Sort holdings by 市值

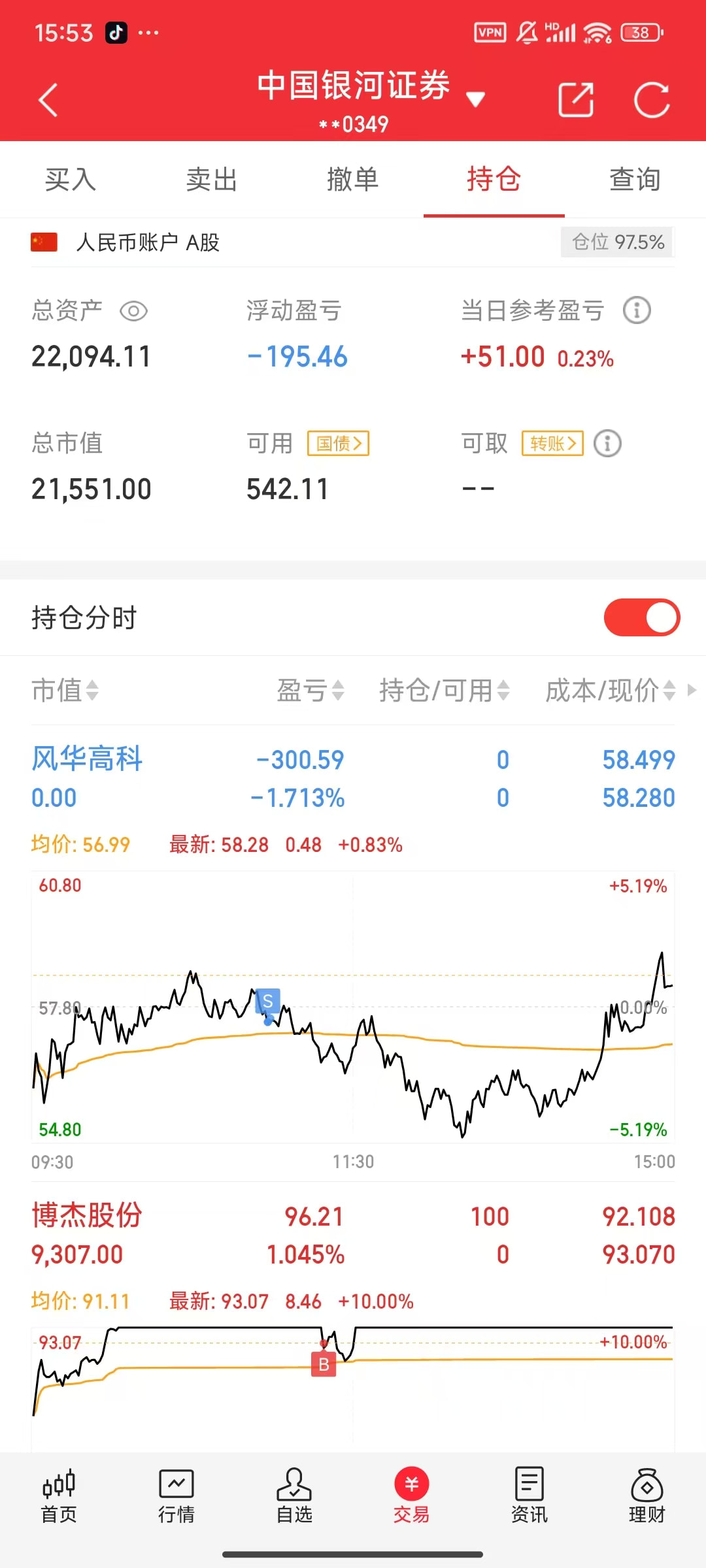65,691
